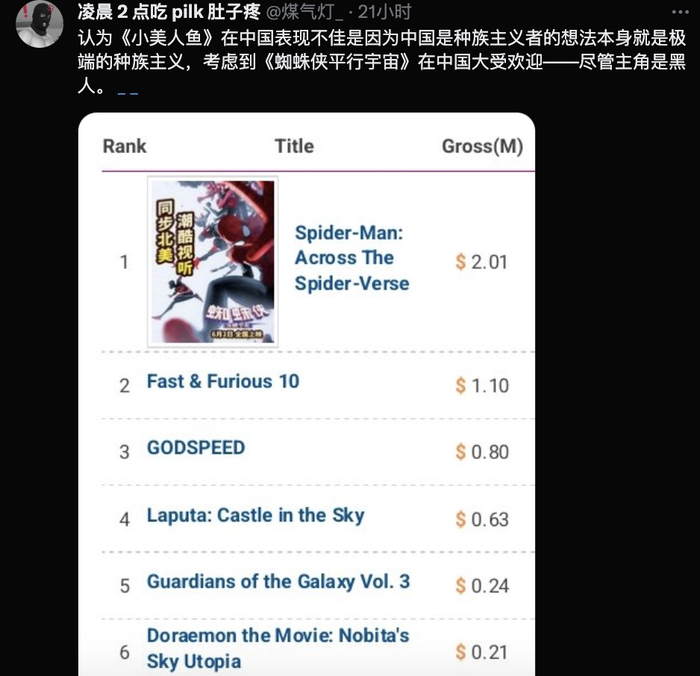Image resolution: width=700 pixels, height=676 pixels.
Task: Open the poster's profile avatar
Action: coord(38,22)
